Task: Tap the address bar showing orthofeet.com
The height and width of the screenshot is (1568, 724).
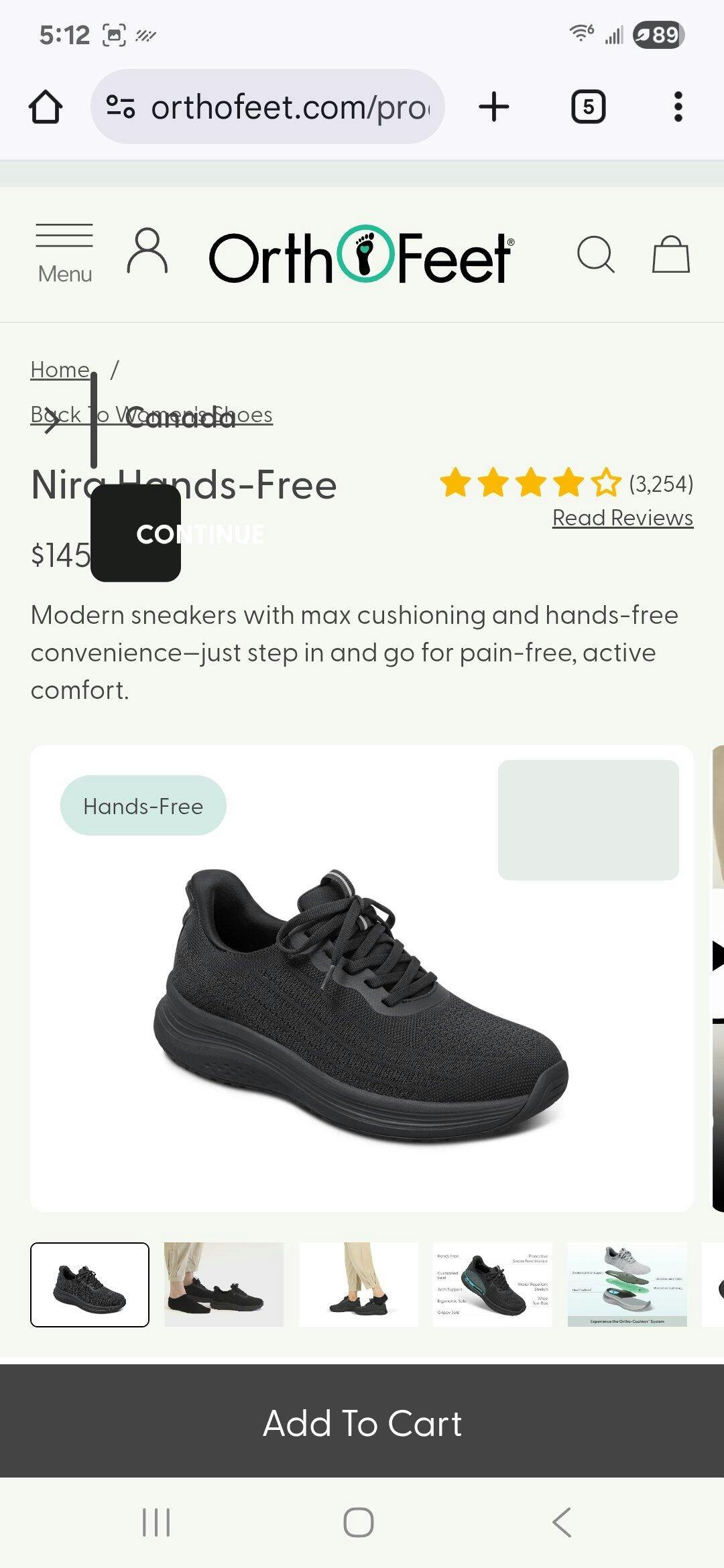Action: tap(267, 107)
